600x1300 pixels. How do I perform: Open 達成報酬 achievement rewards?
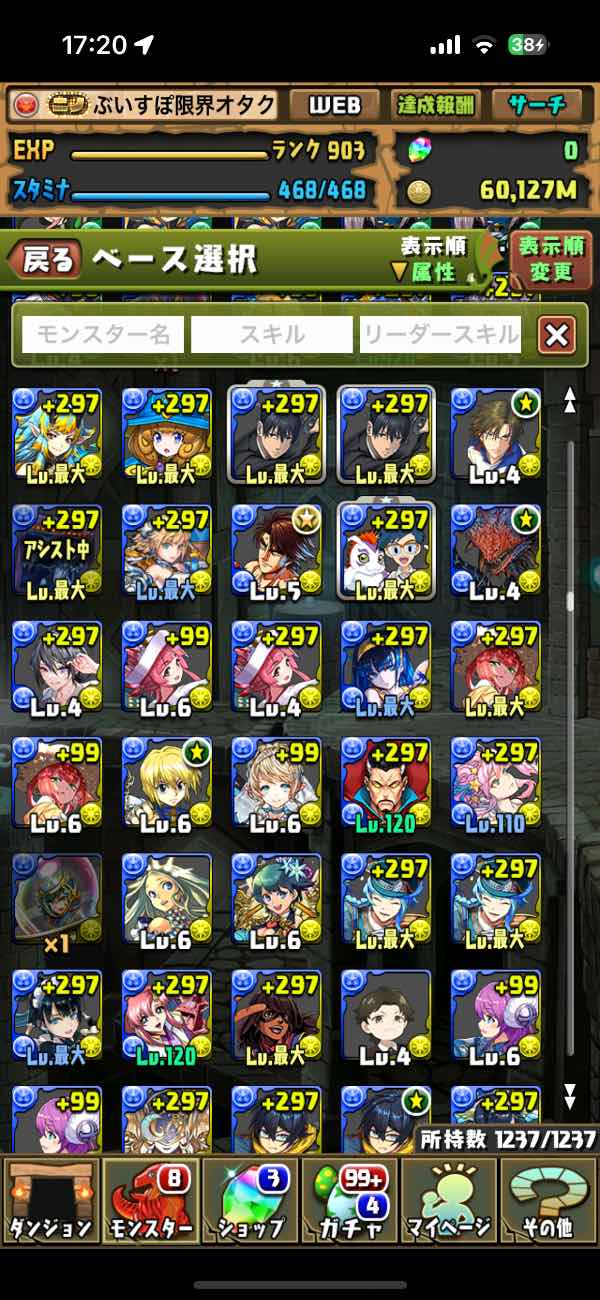[x=436, y=105]
